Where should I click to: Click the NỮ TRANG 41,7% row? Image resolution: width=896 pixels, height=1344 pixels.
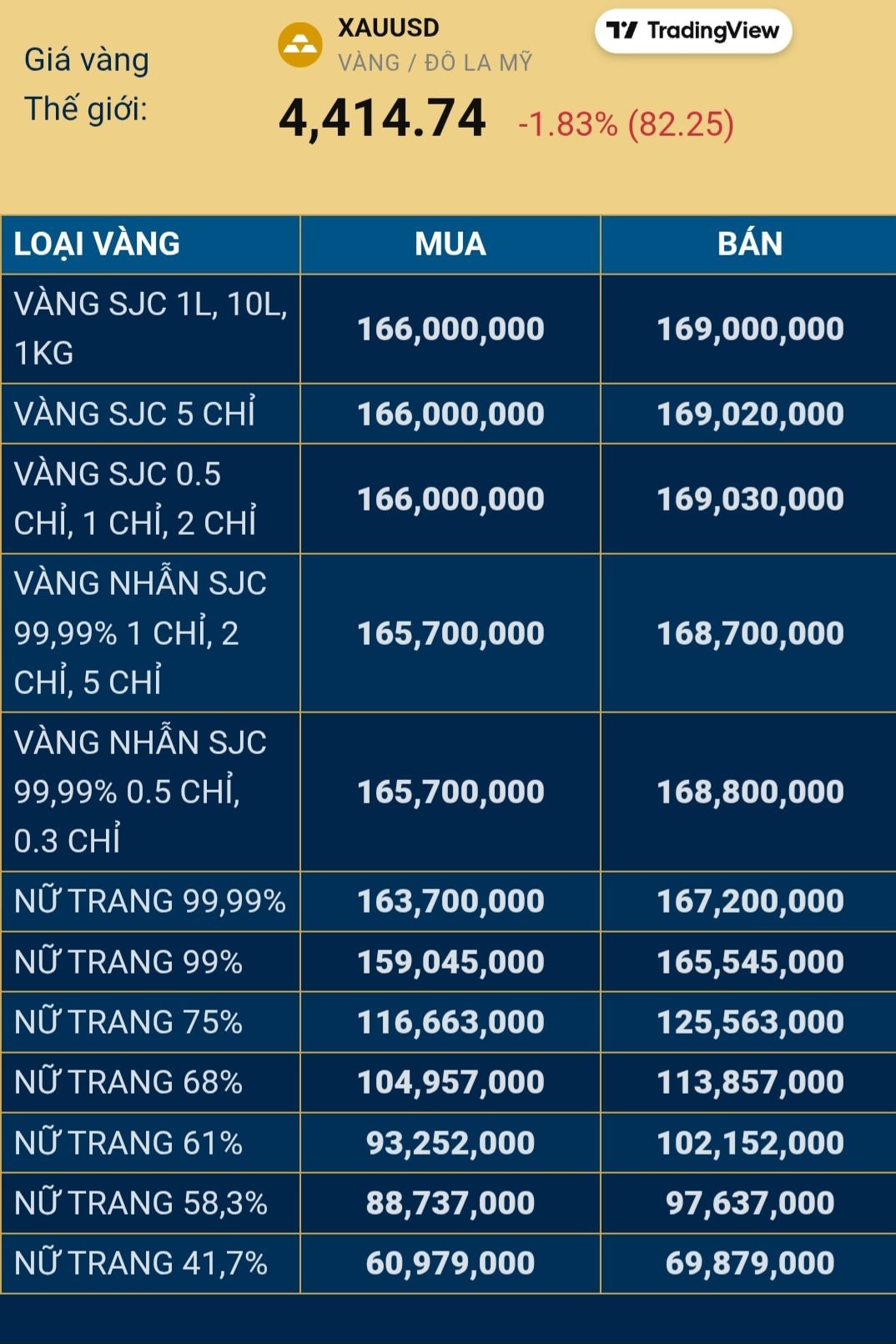click(x=143, y=1263)
